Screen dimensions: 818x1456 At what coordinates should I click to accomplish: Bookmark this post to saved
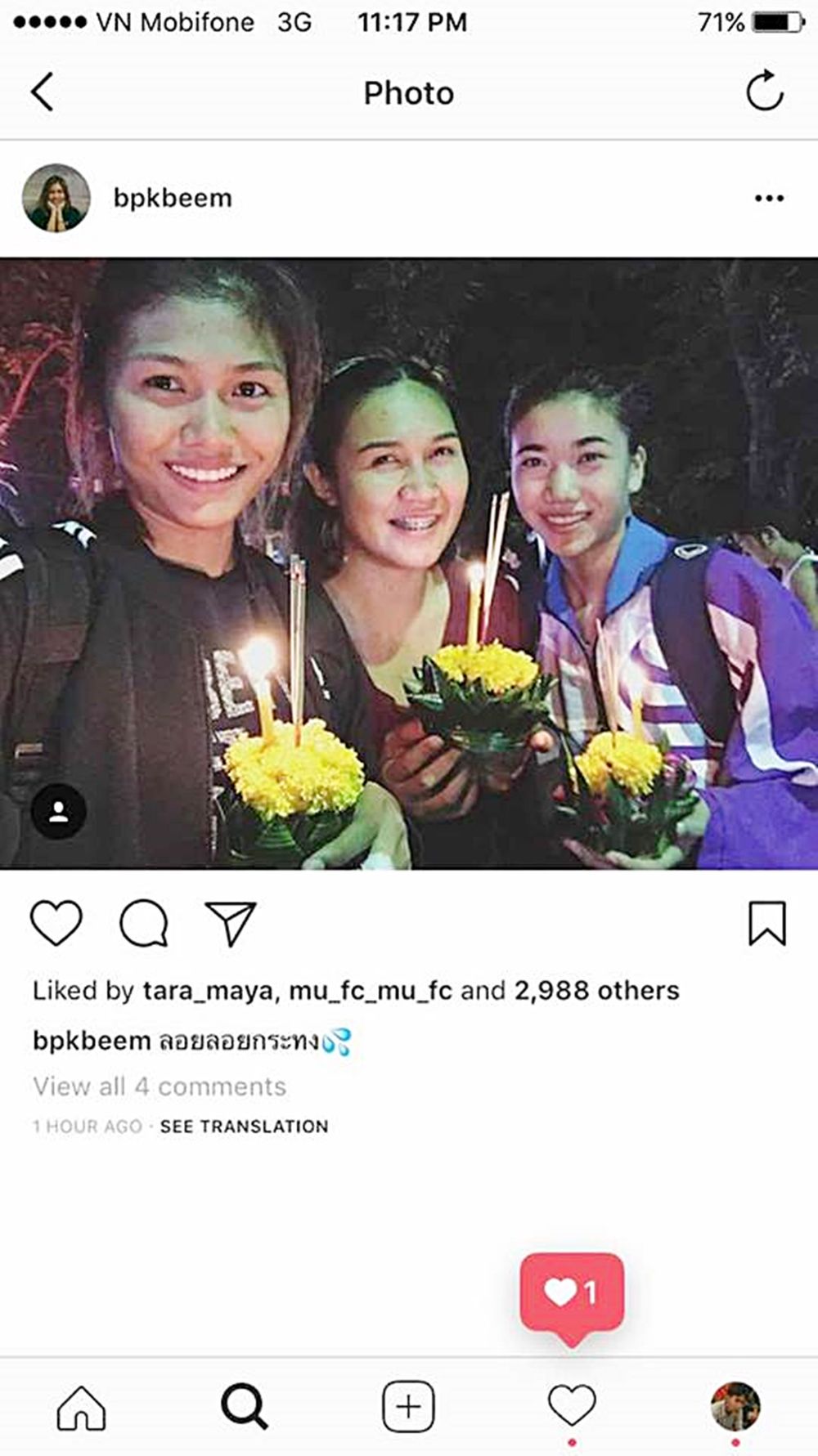[766, 923]
